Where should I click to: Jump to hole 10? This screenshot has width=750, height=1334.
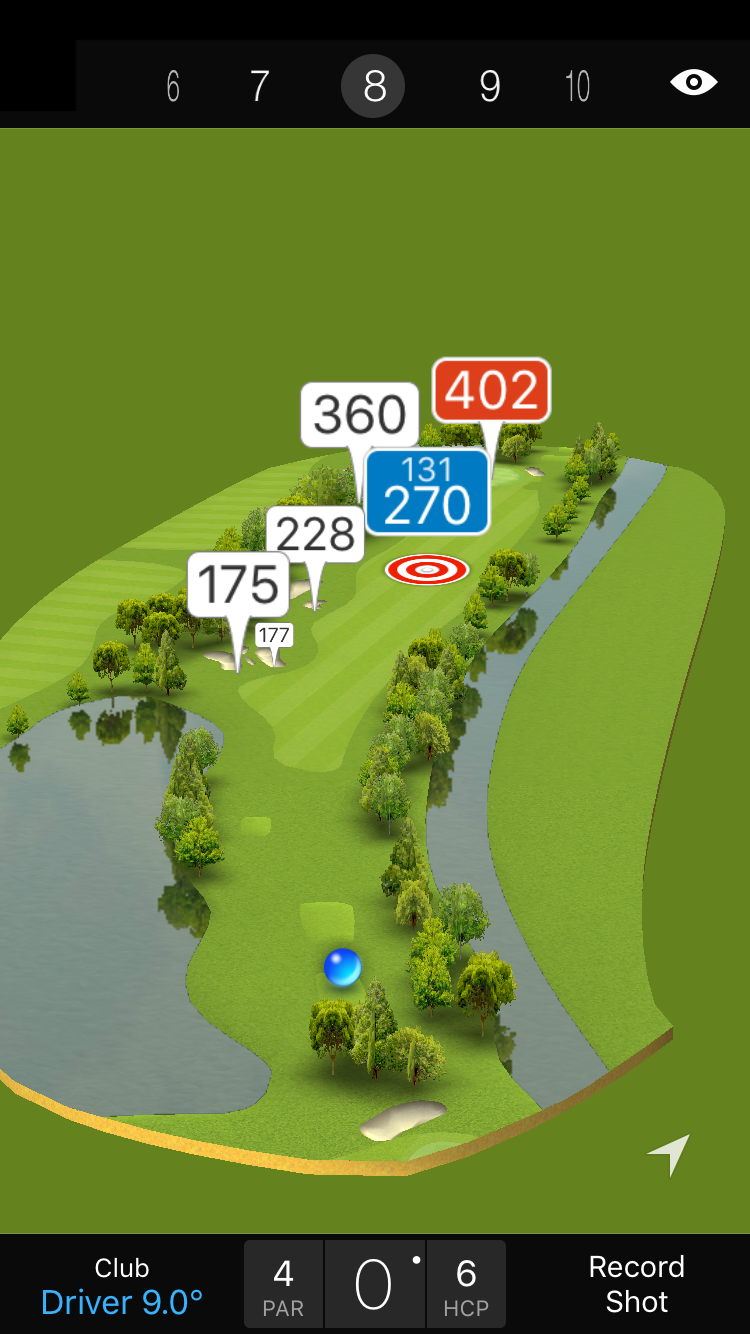577,87
